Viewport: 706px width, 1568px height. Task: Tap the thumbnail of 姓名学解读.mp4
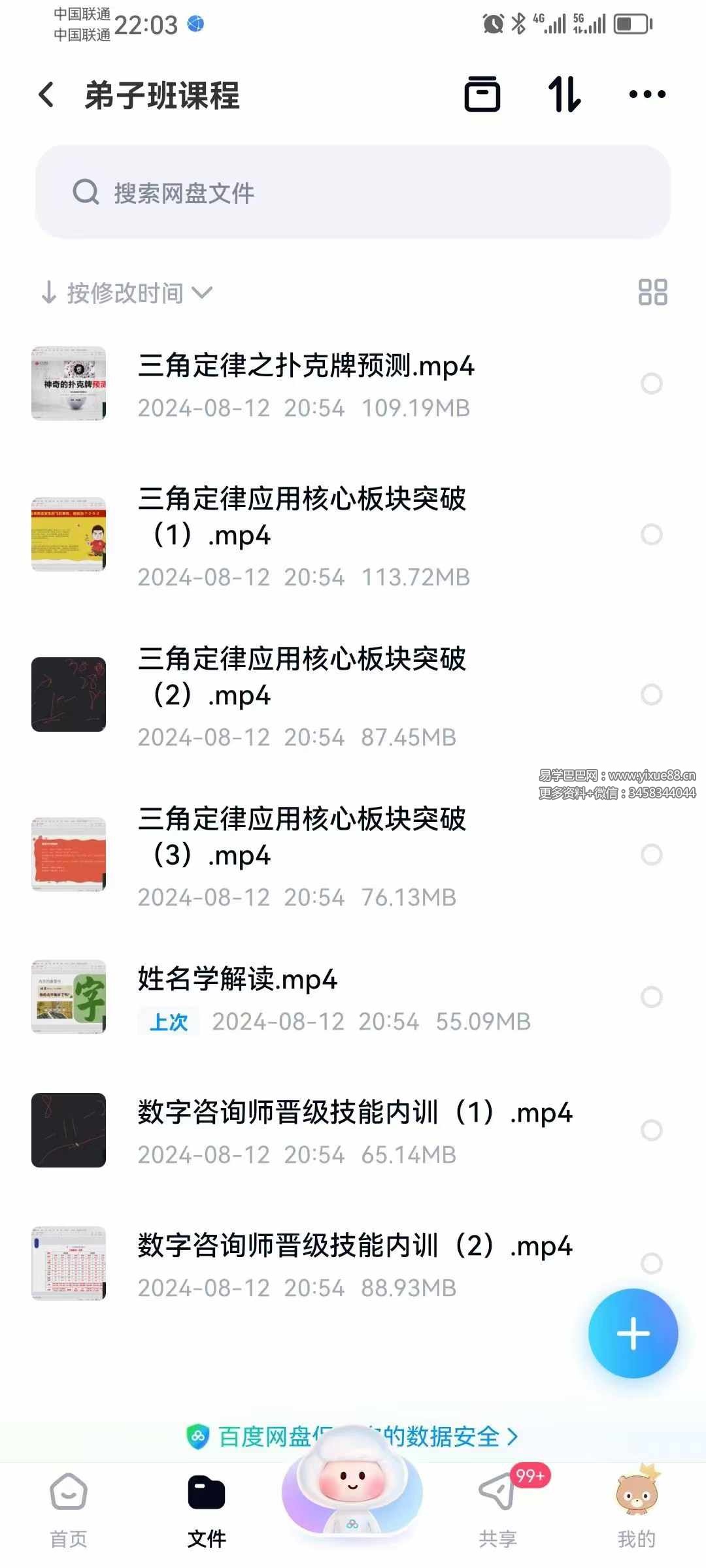click(x=69, y=996)
